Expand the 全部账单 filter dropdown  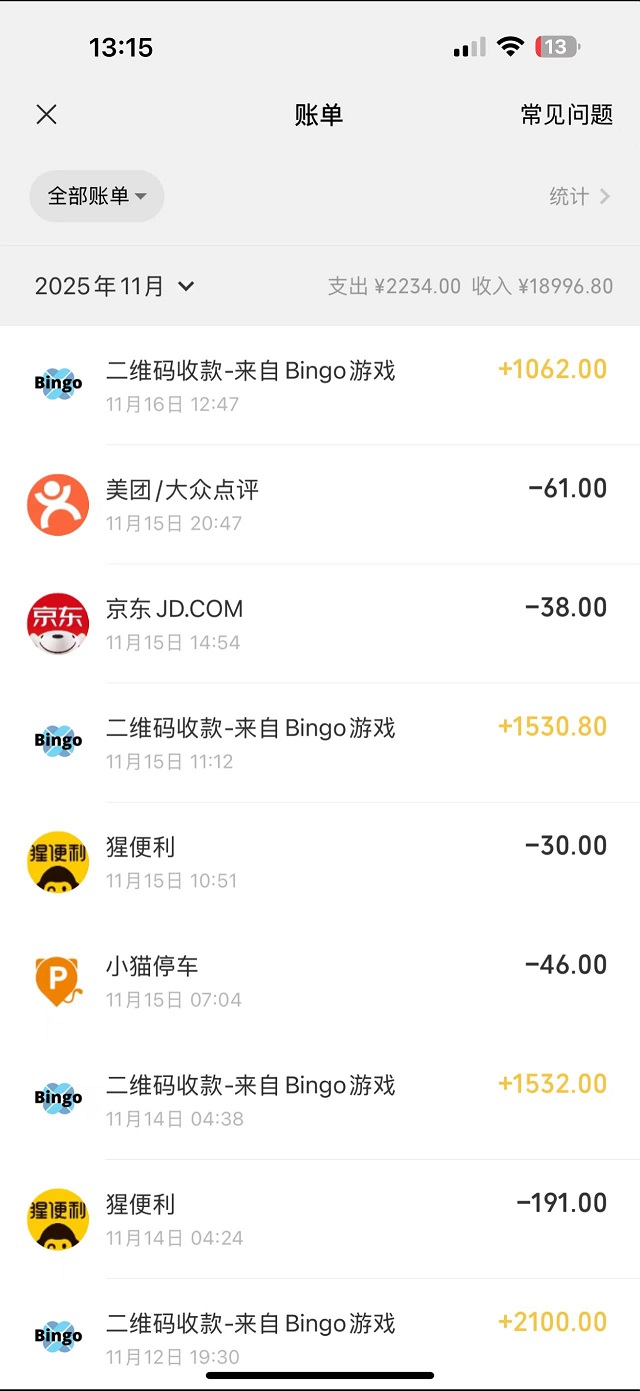pos(97,196)
